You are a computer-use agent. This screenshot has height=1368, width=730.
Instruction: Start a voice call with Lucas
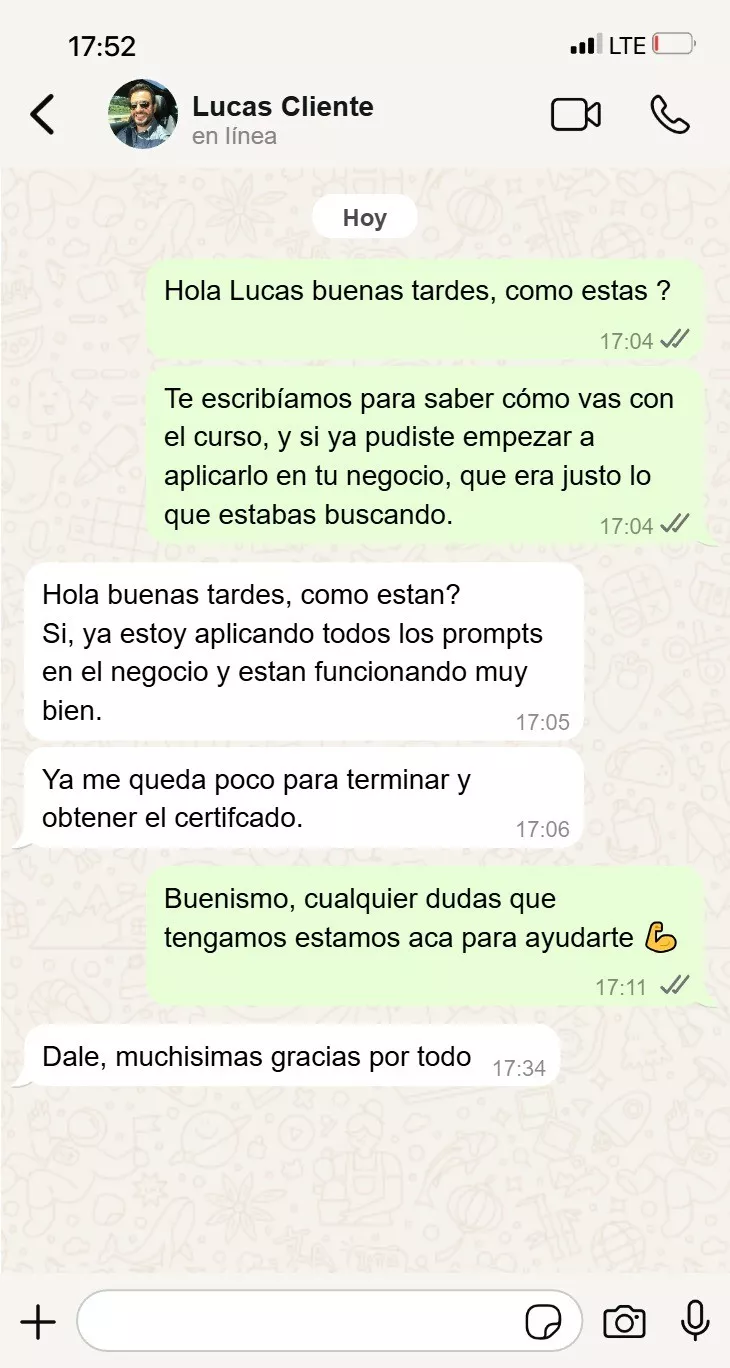669,115
